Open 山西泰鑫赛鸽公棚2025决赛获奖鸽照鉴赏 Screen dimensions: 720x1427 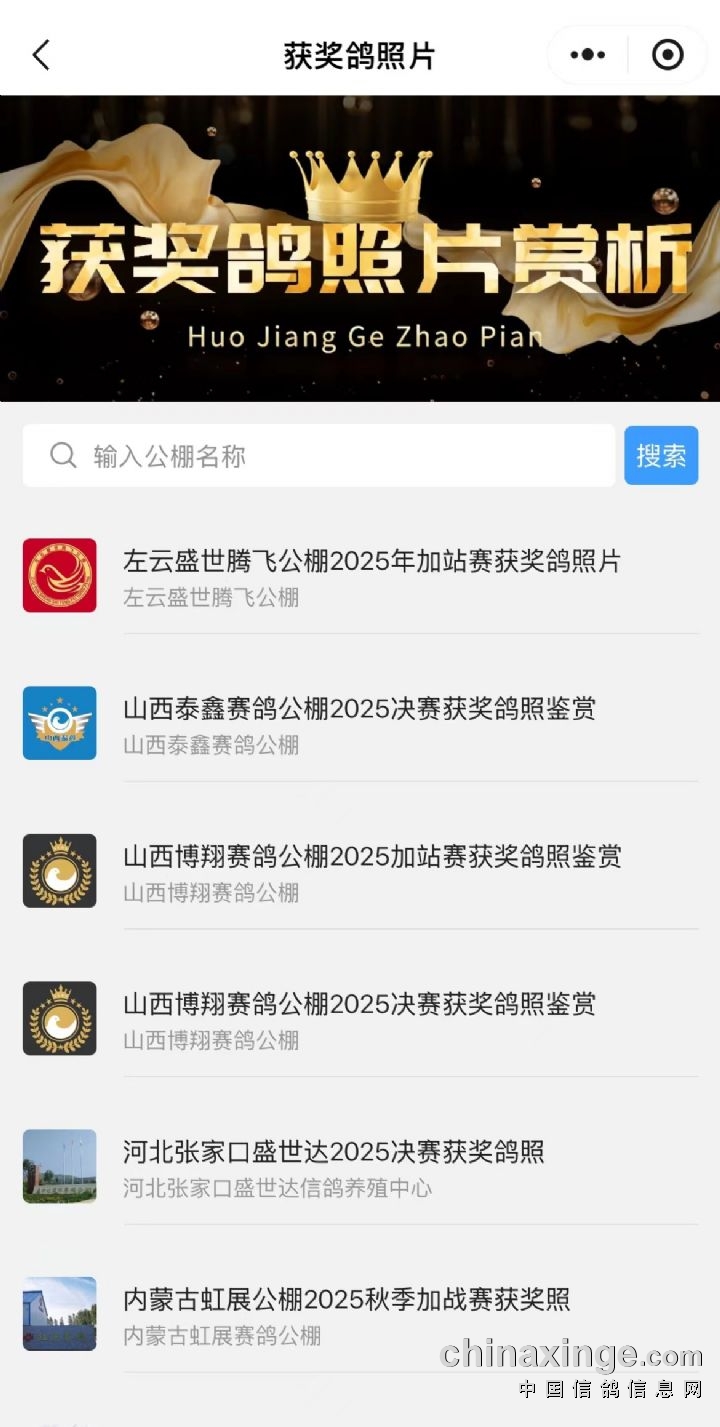click(x=359, y=709)
